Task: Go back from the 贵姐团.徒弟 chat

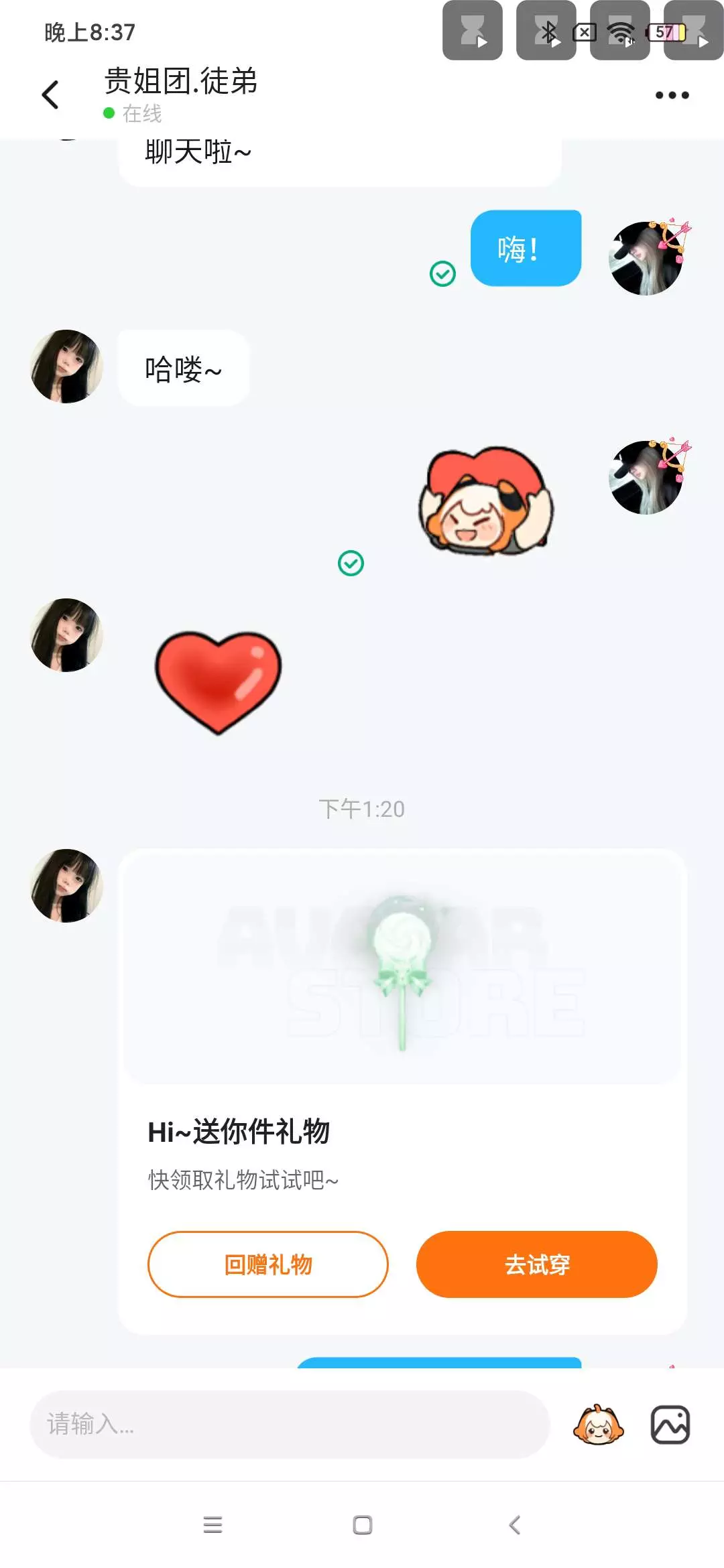Action: pyautogui.click(x=51, y=94)
